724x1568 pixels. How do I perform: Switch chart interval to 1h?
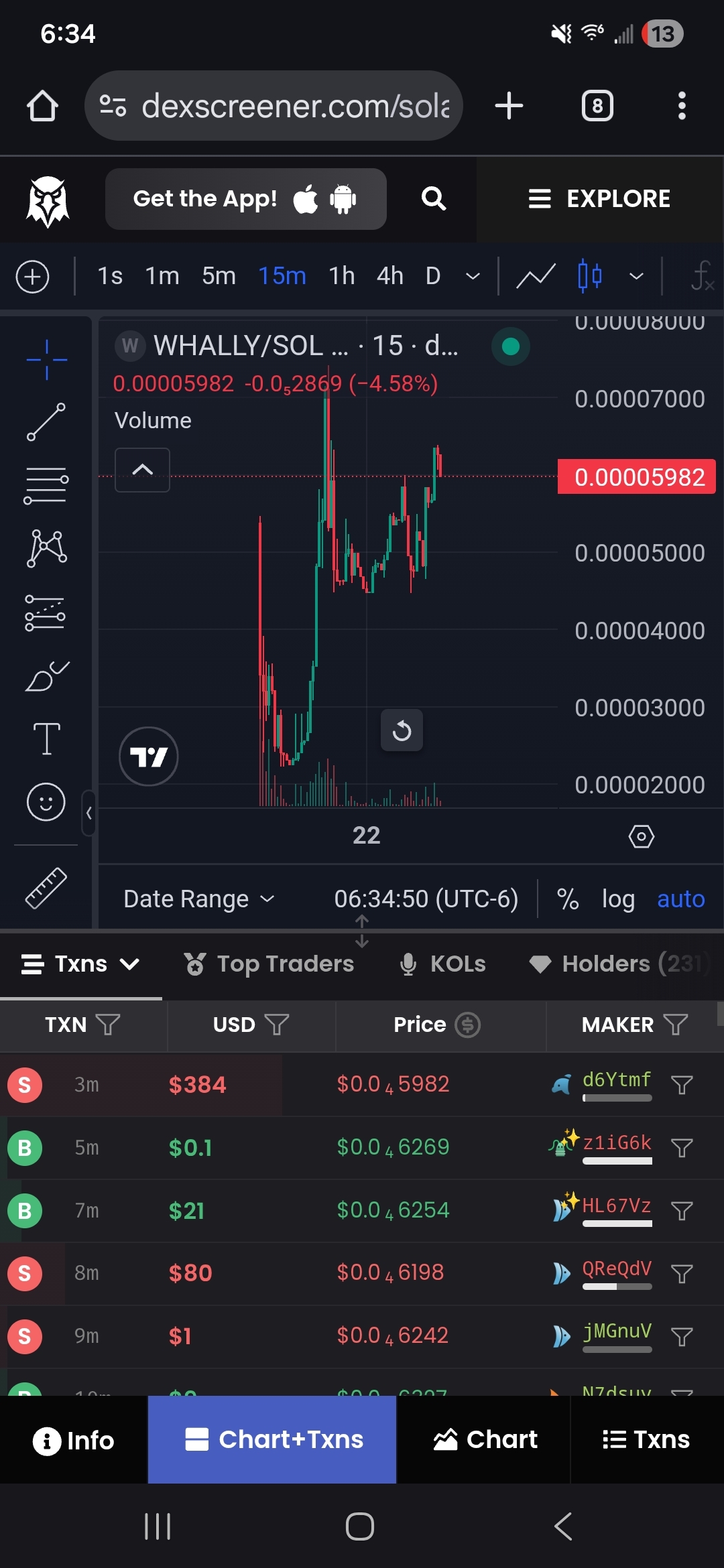tap(341, 276)
